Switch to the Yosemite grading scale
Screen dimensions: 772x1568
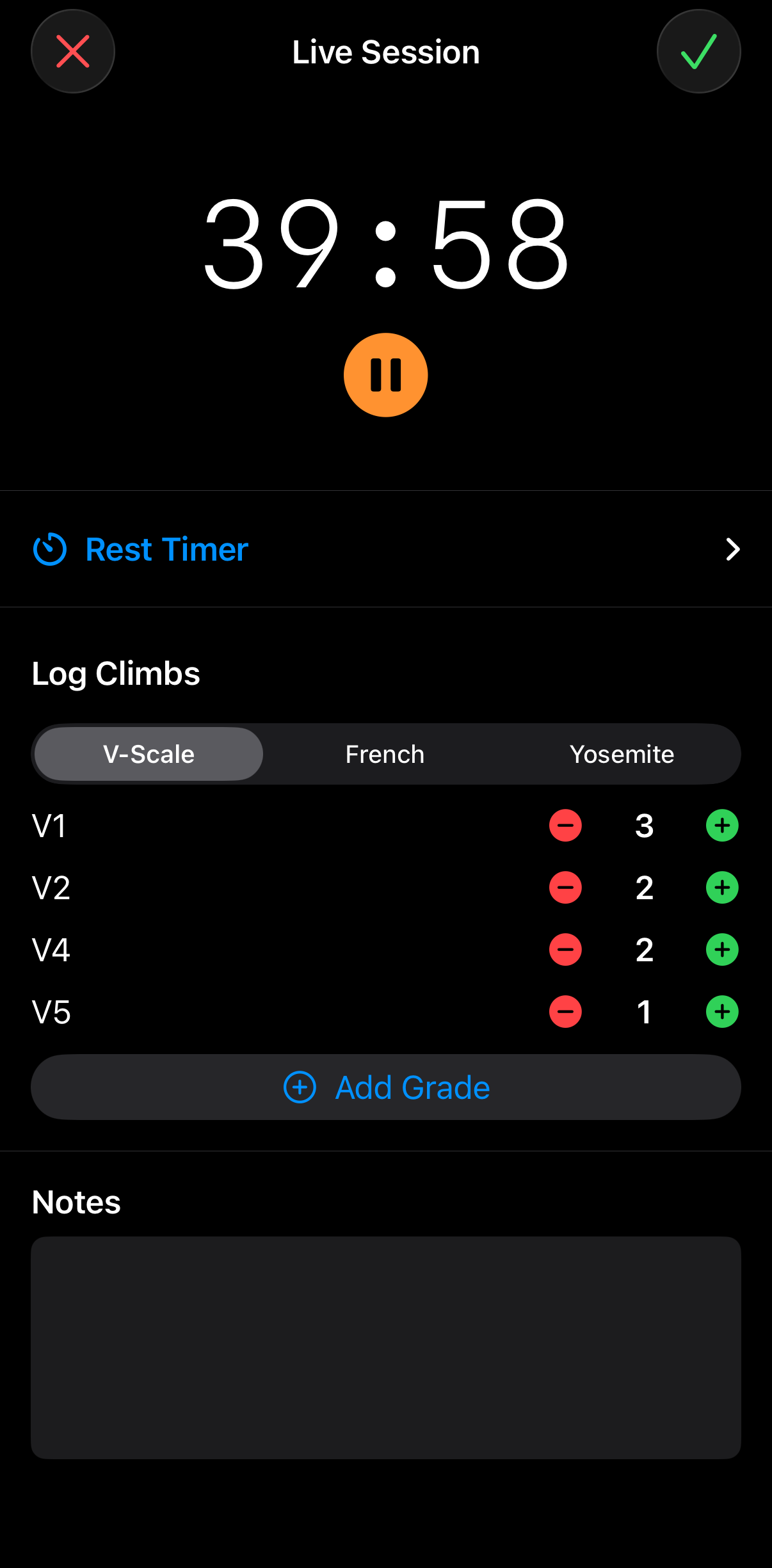(622, 754)
